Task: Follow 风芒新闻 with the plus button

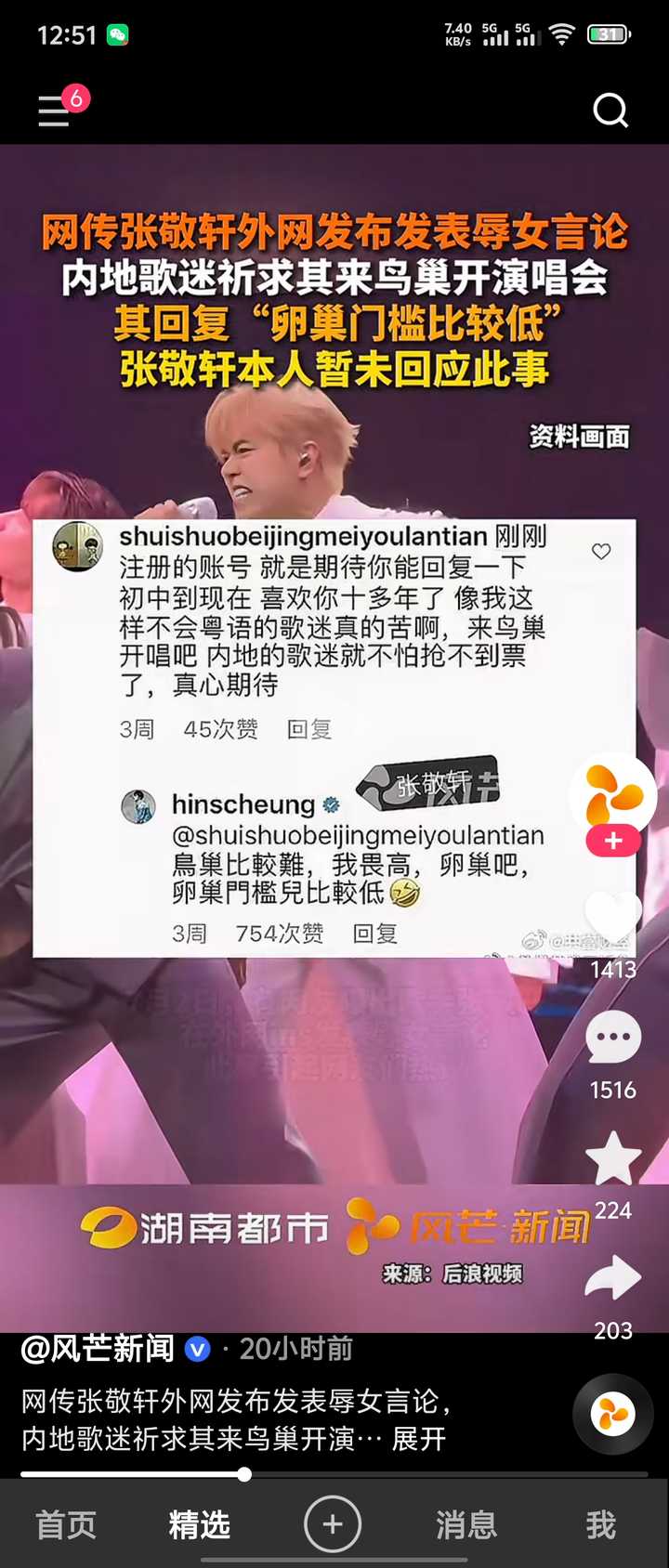Action: 612,841
